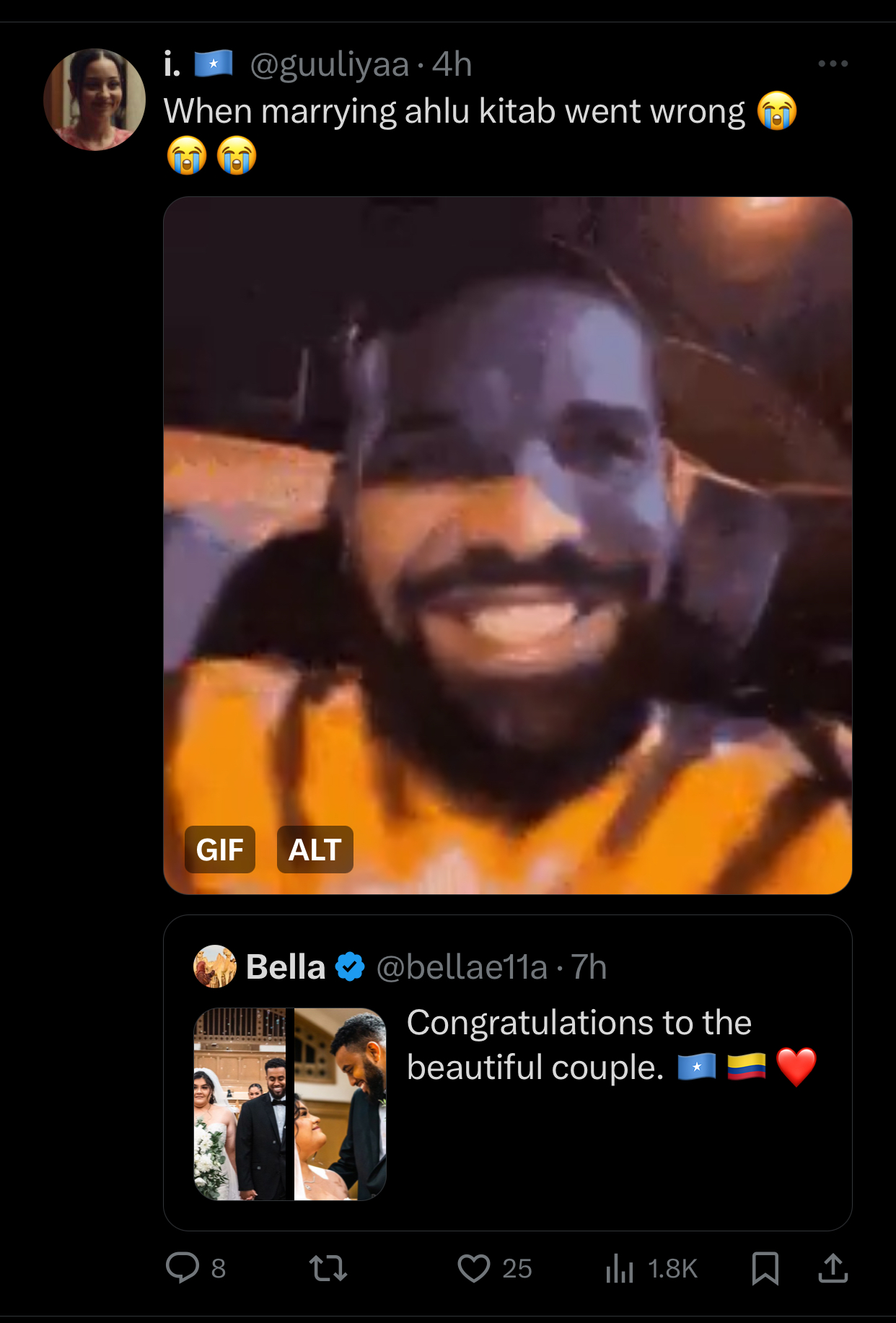Reply to the tweet with 8 comments
Image resolution: width=896 pixels, height=1323 pixels.
(x=183, y=1267)
